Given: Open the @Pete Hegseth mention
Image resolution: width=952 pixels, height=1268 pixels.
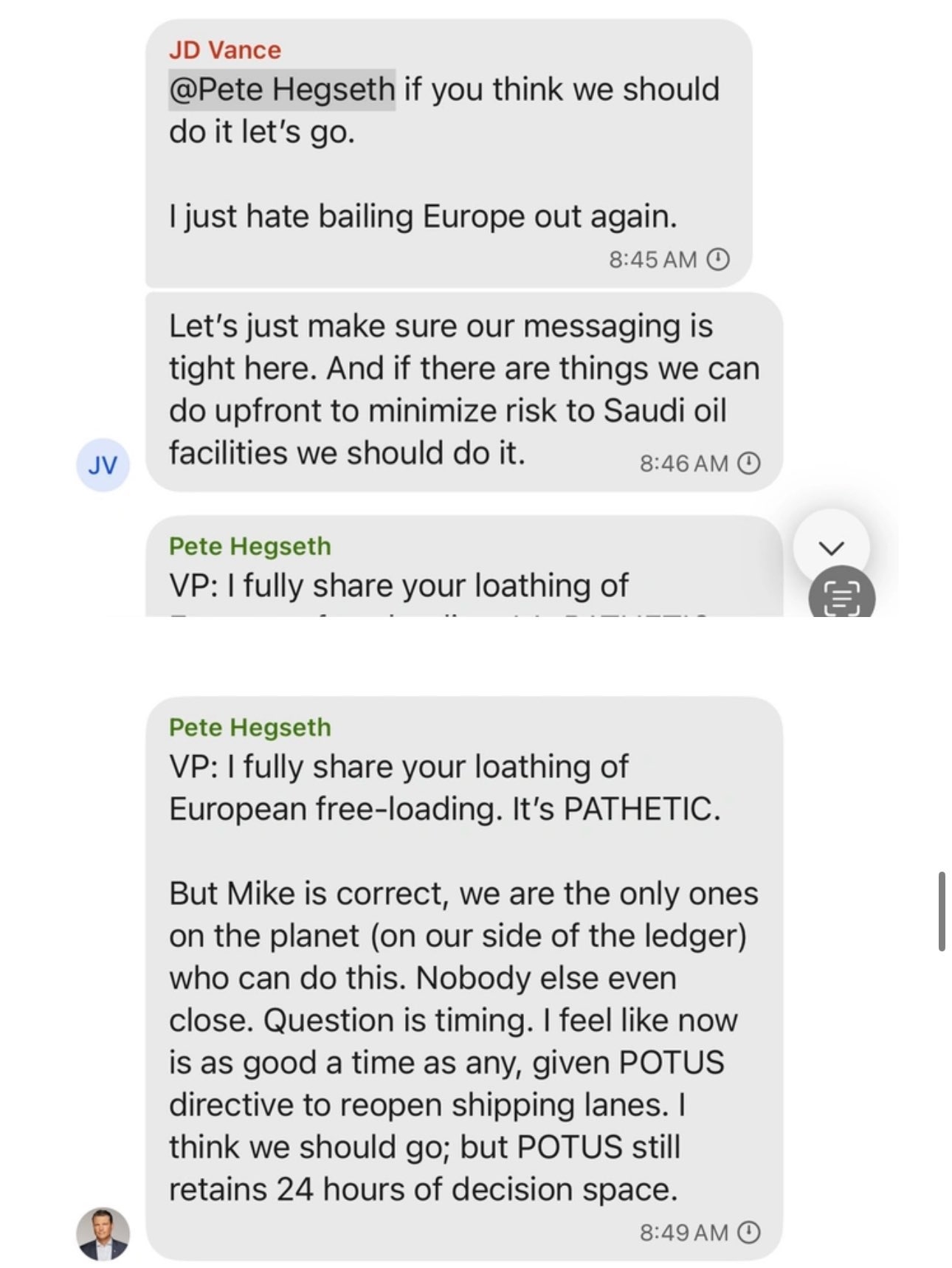Looking at the screenshot, I should (x=282, y=89).
